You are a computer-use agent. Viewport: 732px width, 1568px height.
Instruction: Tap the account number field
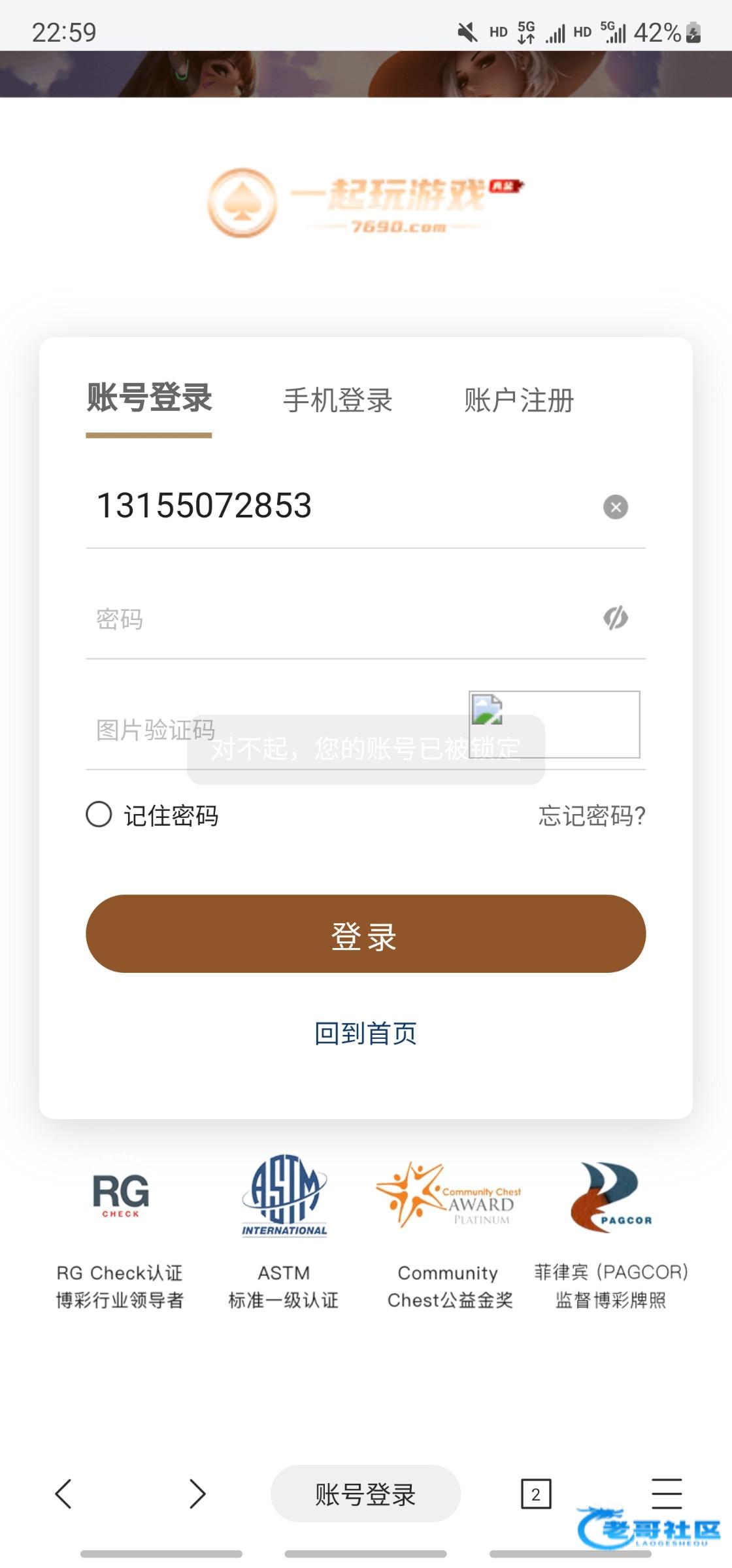[327, 506]
